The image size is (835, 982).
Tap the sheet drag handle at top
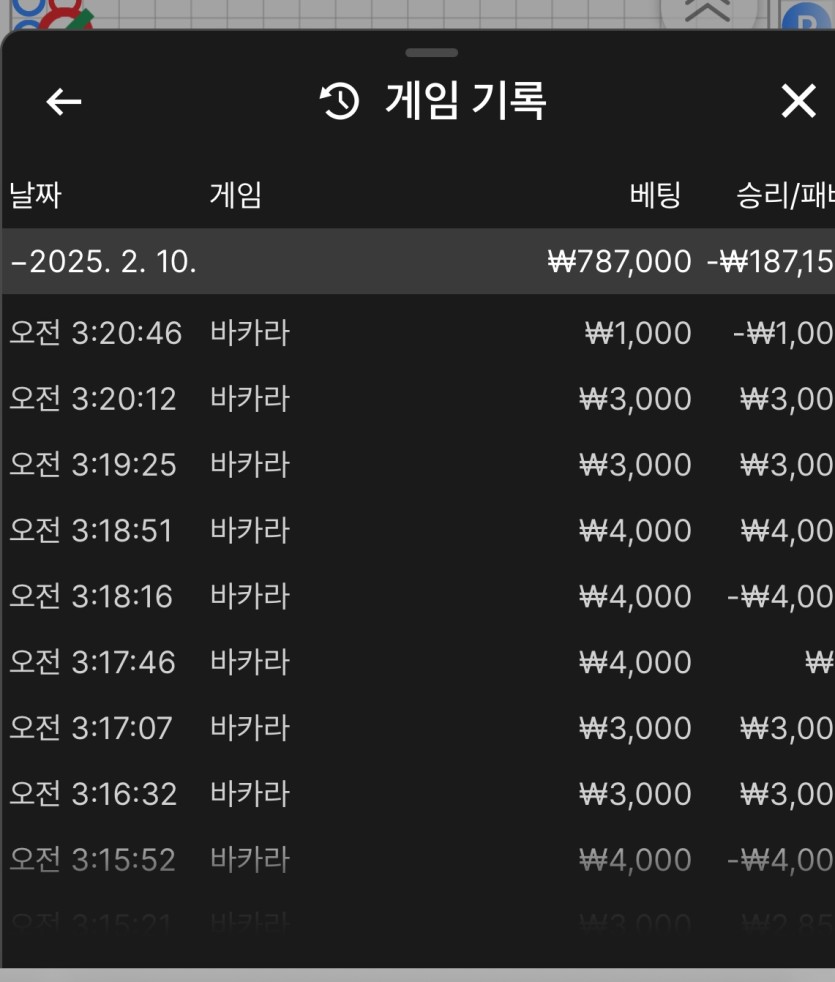coord(432,53)
